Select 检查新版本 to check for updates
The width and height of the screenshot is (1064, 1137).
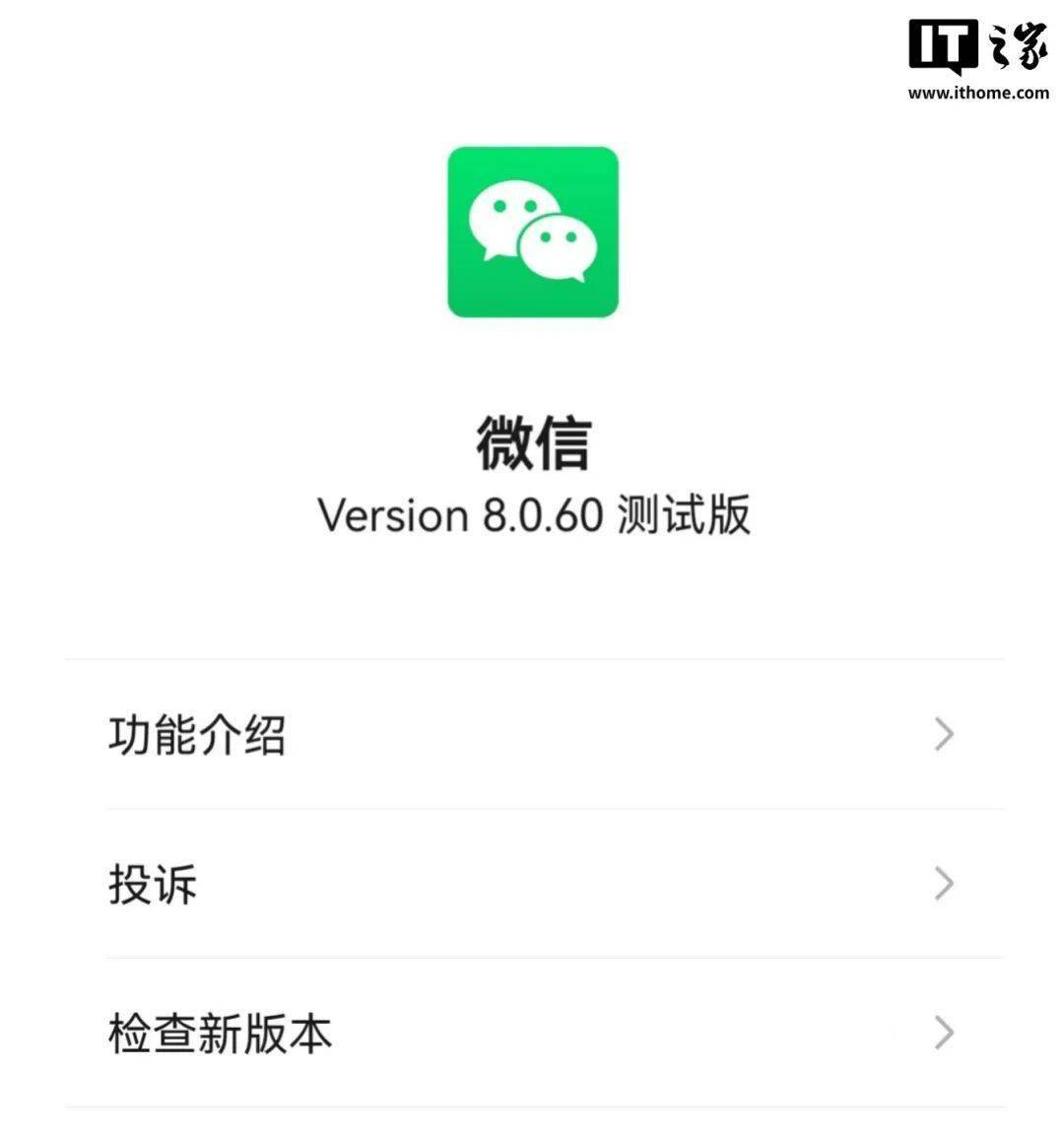click(x=532, y=1033)
